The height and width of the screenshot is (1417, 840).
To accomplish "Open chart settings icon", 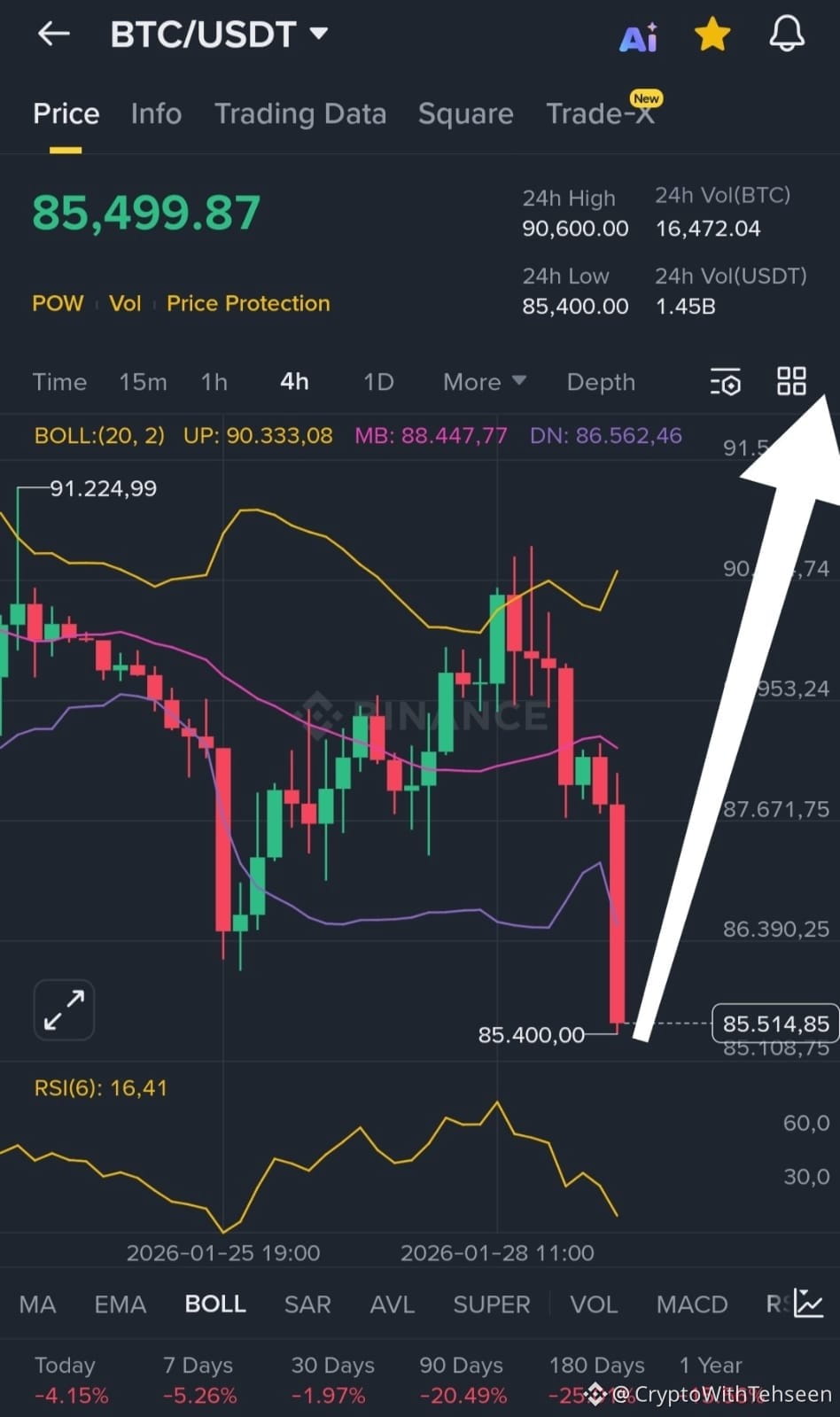I will pos(725,382).
